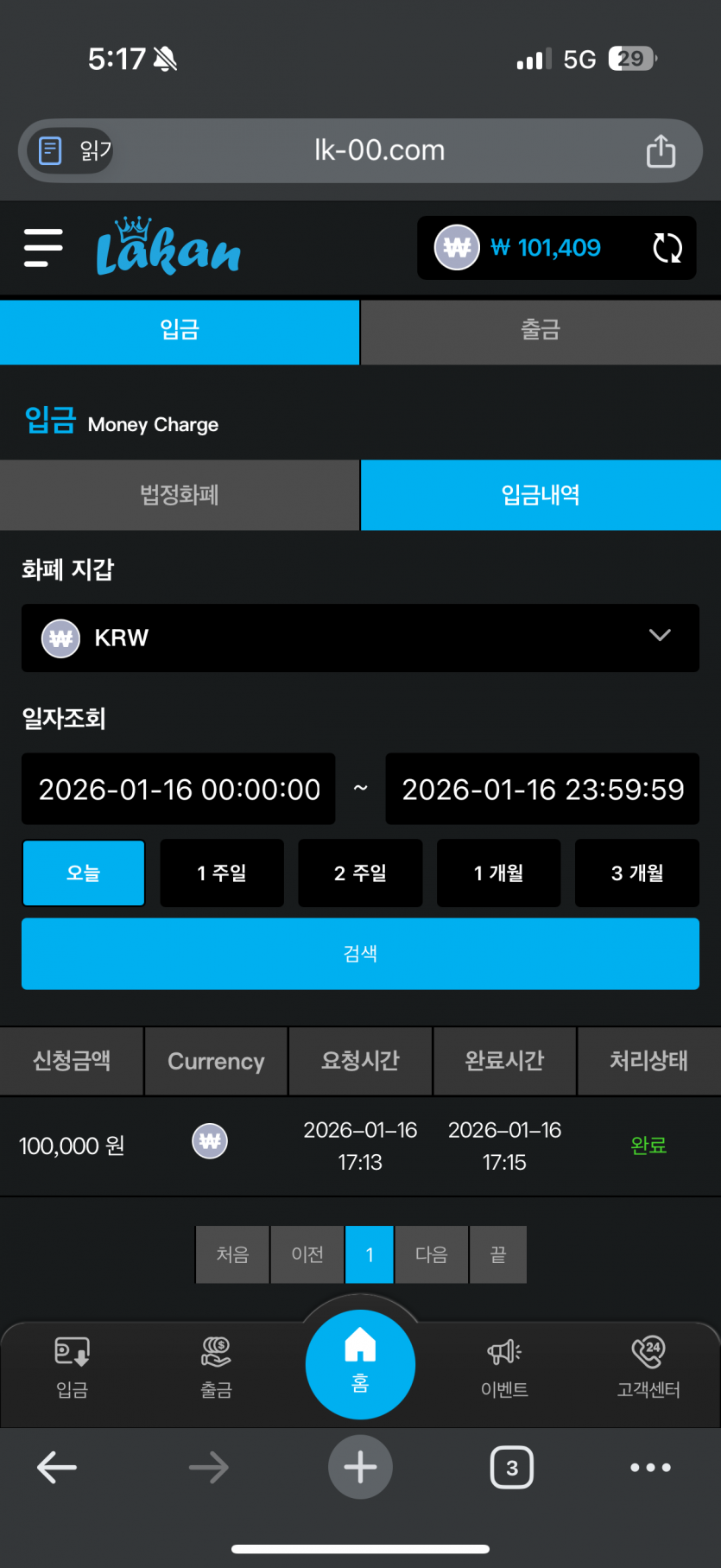
Task: Switch to the 출금 top tab
Action: point(541,330)
